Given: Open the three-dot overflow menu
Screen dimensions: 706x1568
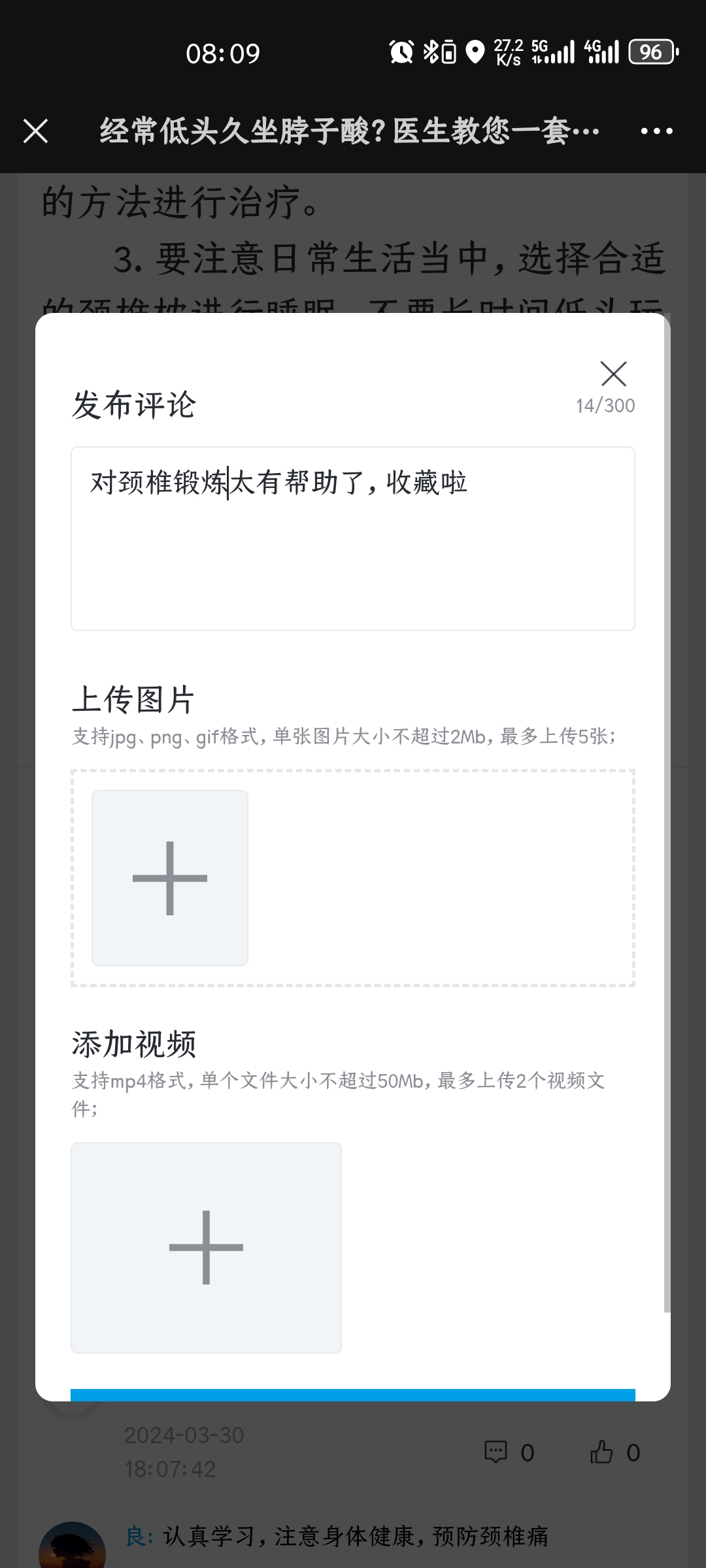Looking at the screenshot, I should [x=656, y=131].
